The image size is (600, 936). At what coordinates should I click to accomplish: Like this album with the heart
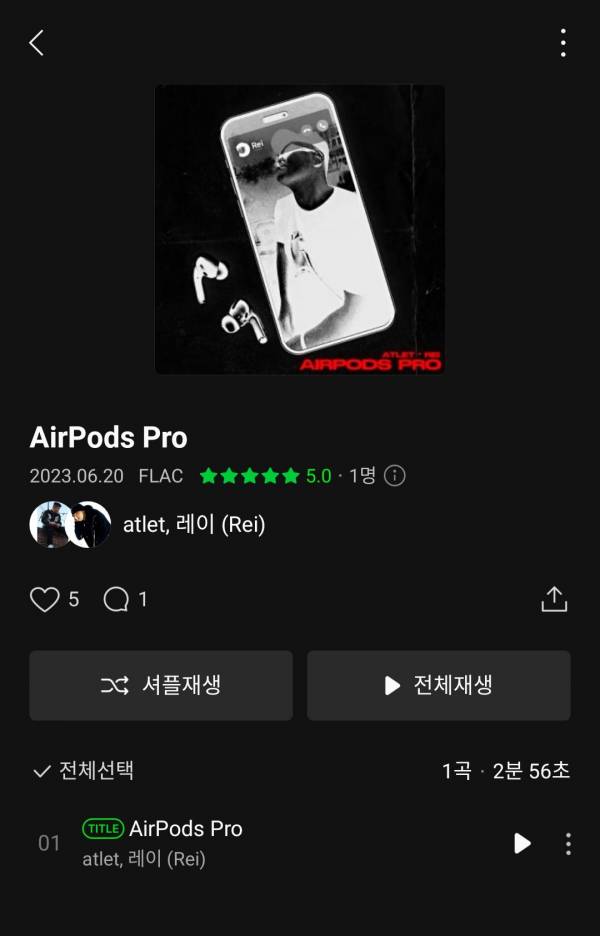pyautogui.click(x=45, y=599)
